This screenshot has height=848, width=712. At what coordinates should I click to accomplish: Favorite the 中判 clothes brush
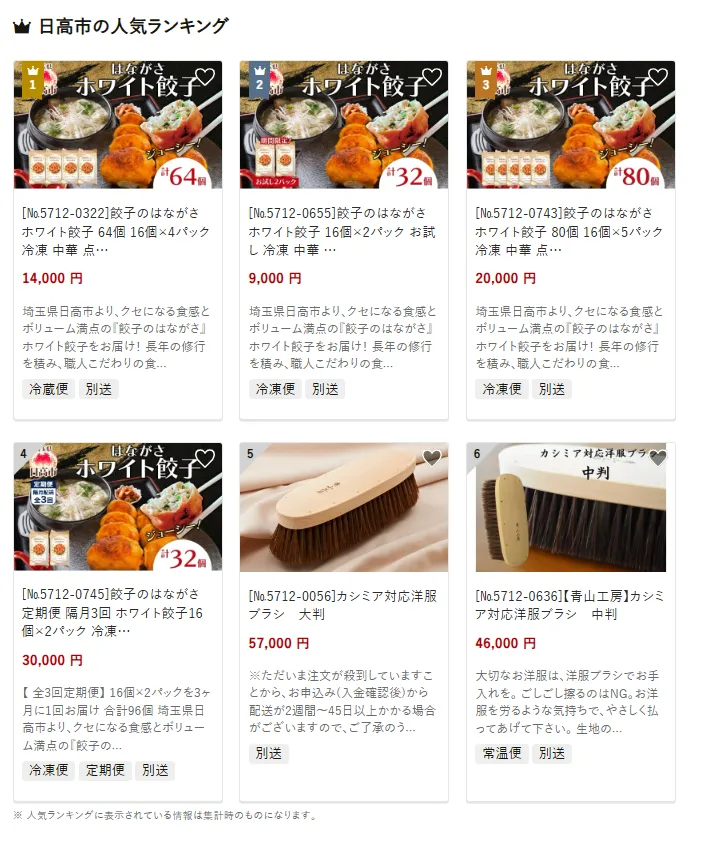coord(658,458)
